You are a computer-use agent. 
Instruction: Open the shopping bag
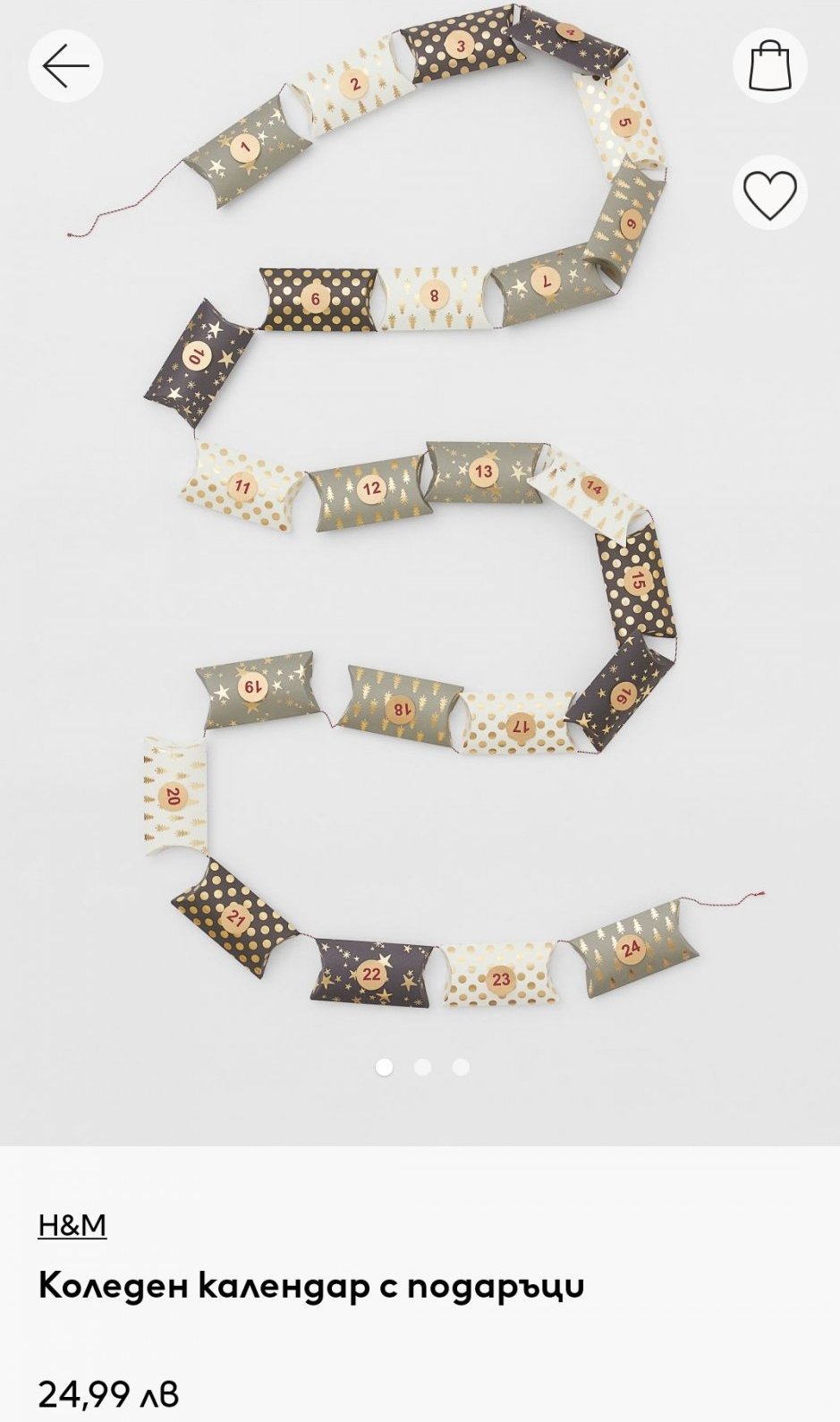(x=769, y=65)
